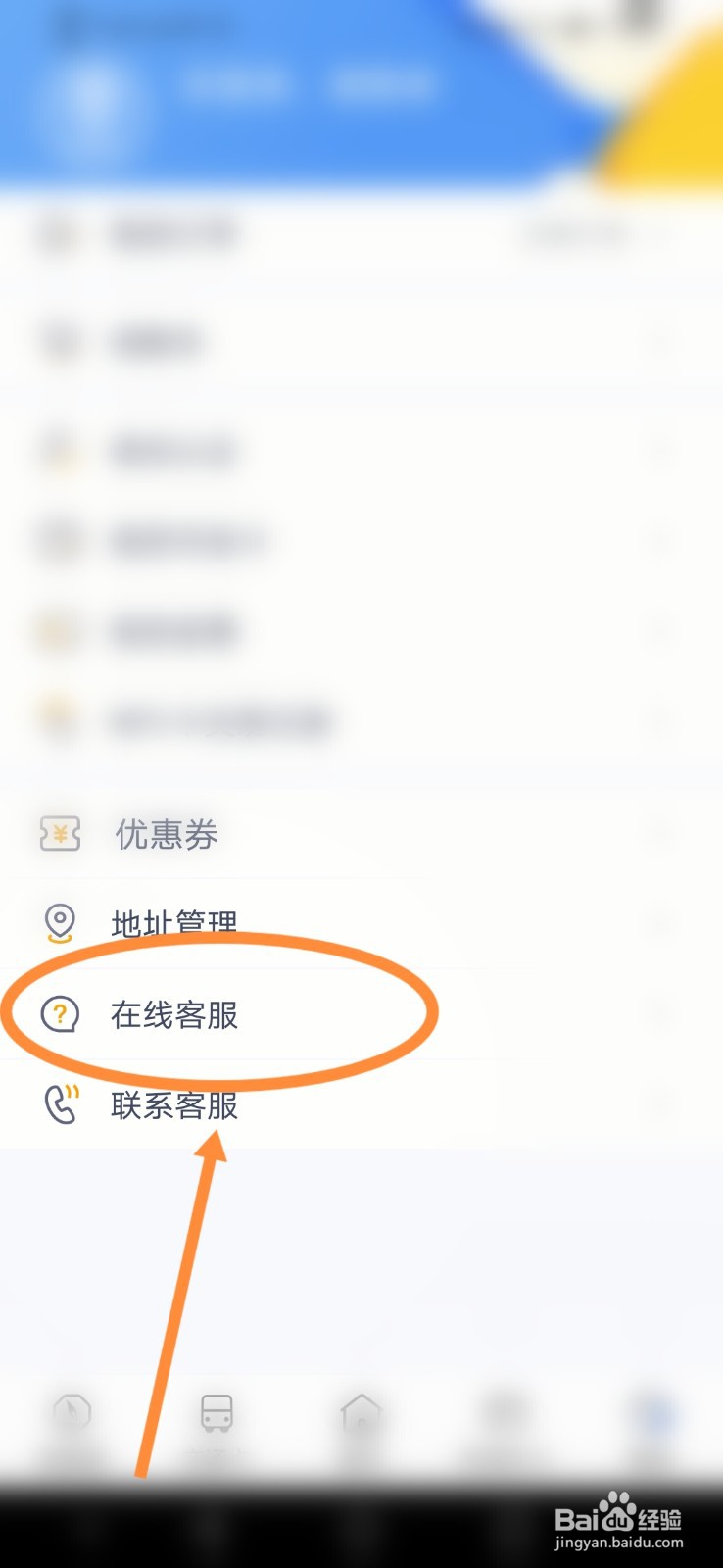Open 优惠券 coupon page
The width and height of the screenshot is (723, 1568).
(167, 835)
